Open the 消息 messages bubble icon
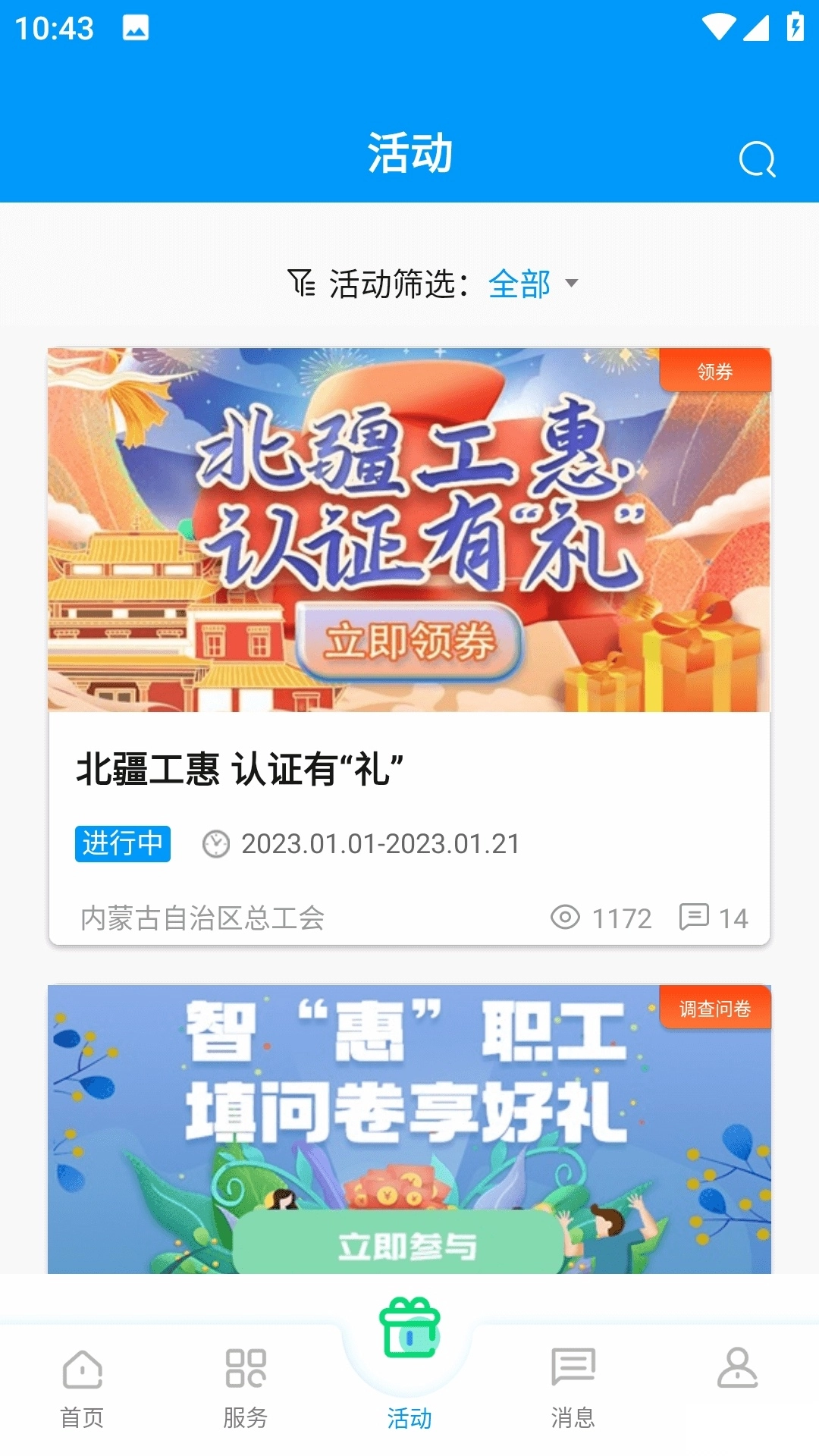The image size is (819, 1456). 573,1365
